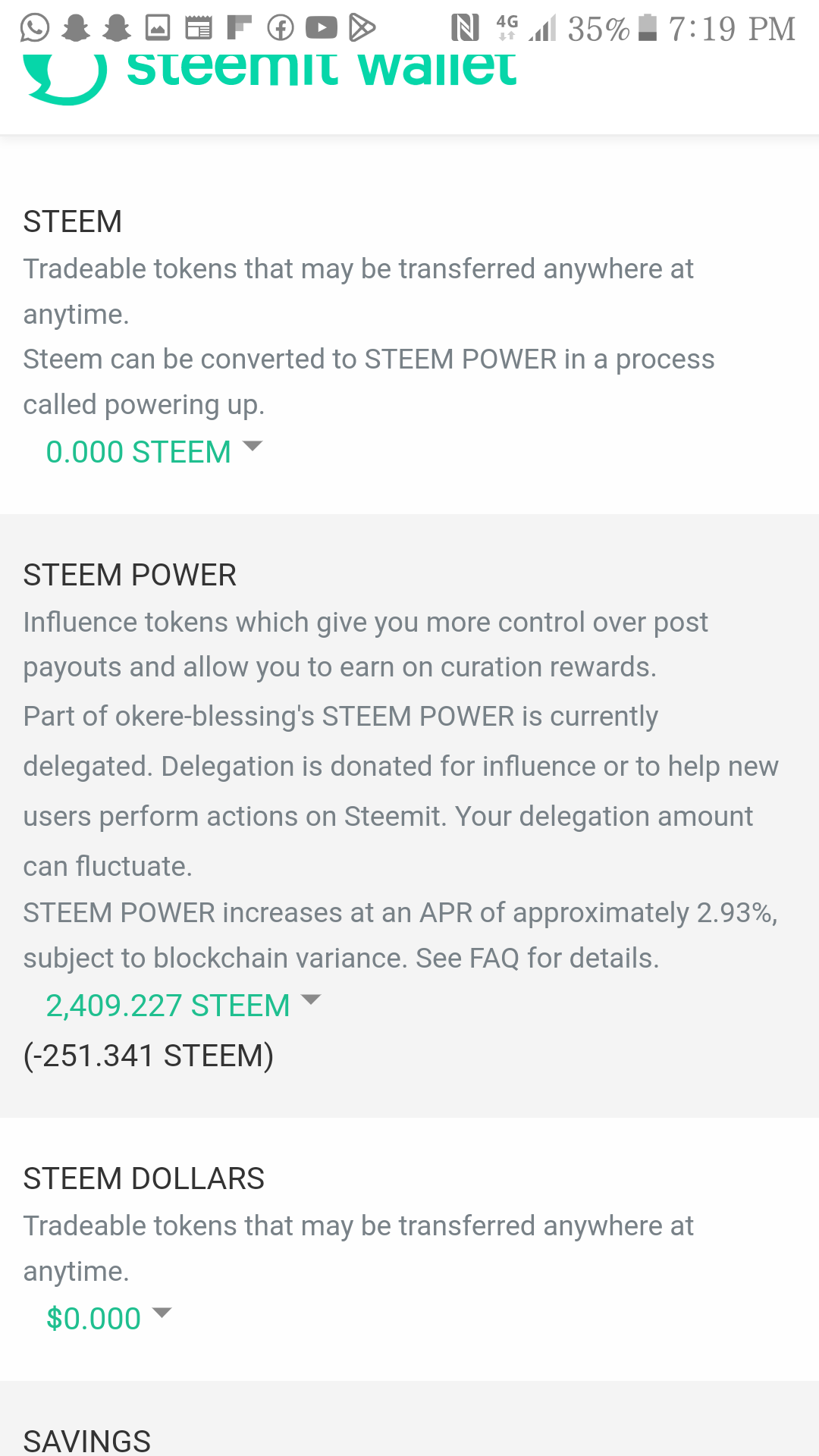Expand the $0.000 Steem Dollars dropdown
Viewport: 819px width, 1456px height.
point(109,1319)
